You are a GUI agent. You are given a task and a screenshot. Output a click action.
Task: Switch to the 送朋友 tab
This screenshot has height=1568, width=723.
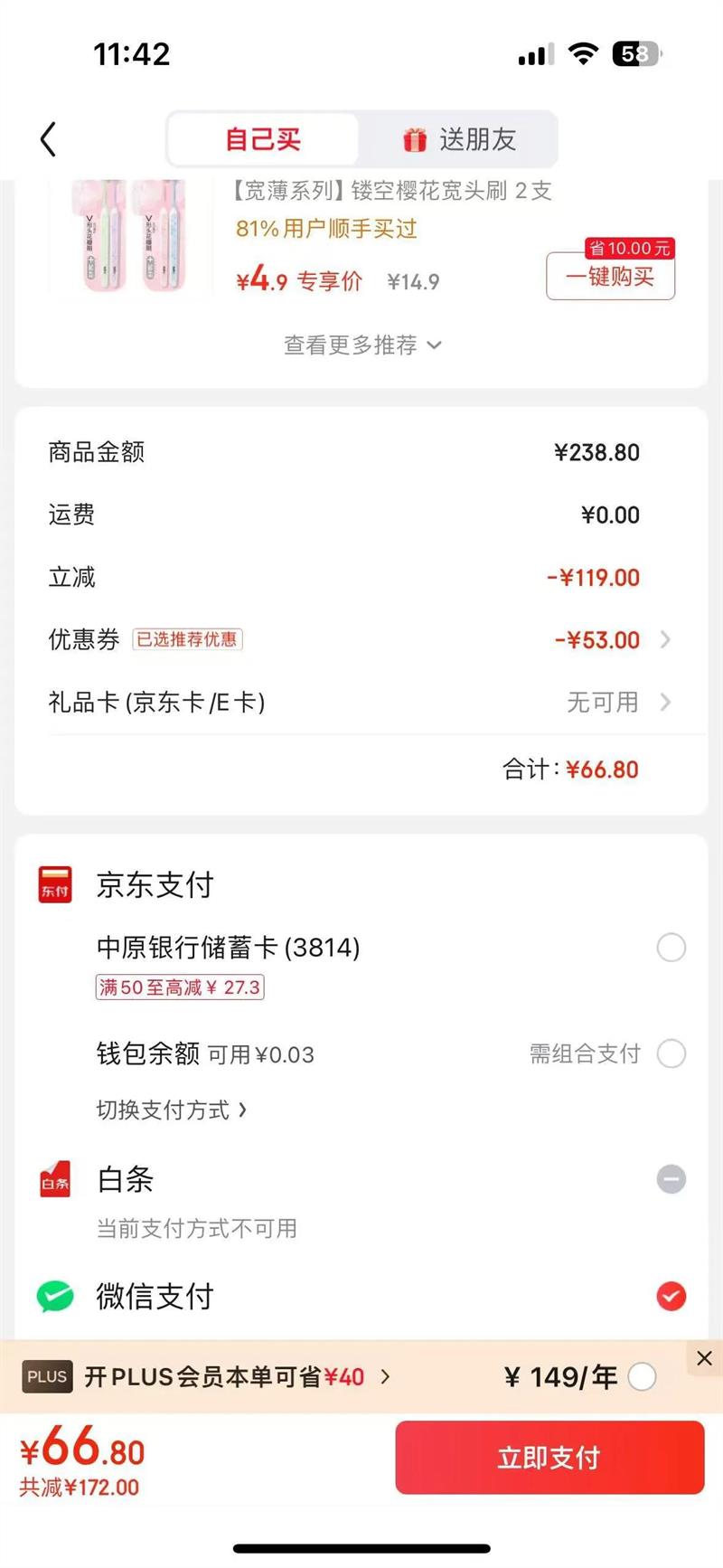click(x=459, y=139)
